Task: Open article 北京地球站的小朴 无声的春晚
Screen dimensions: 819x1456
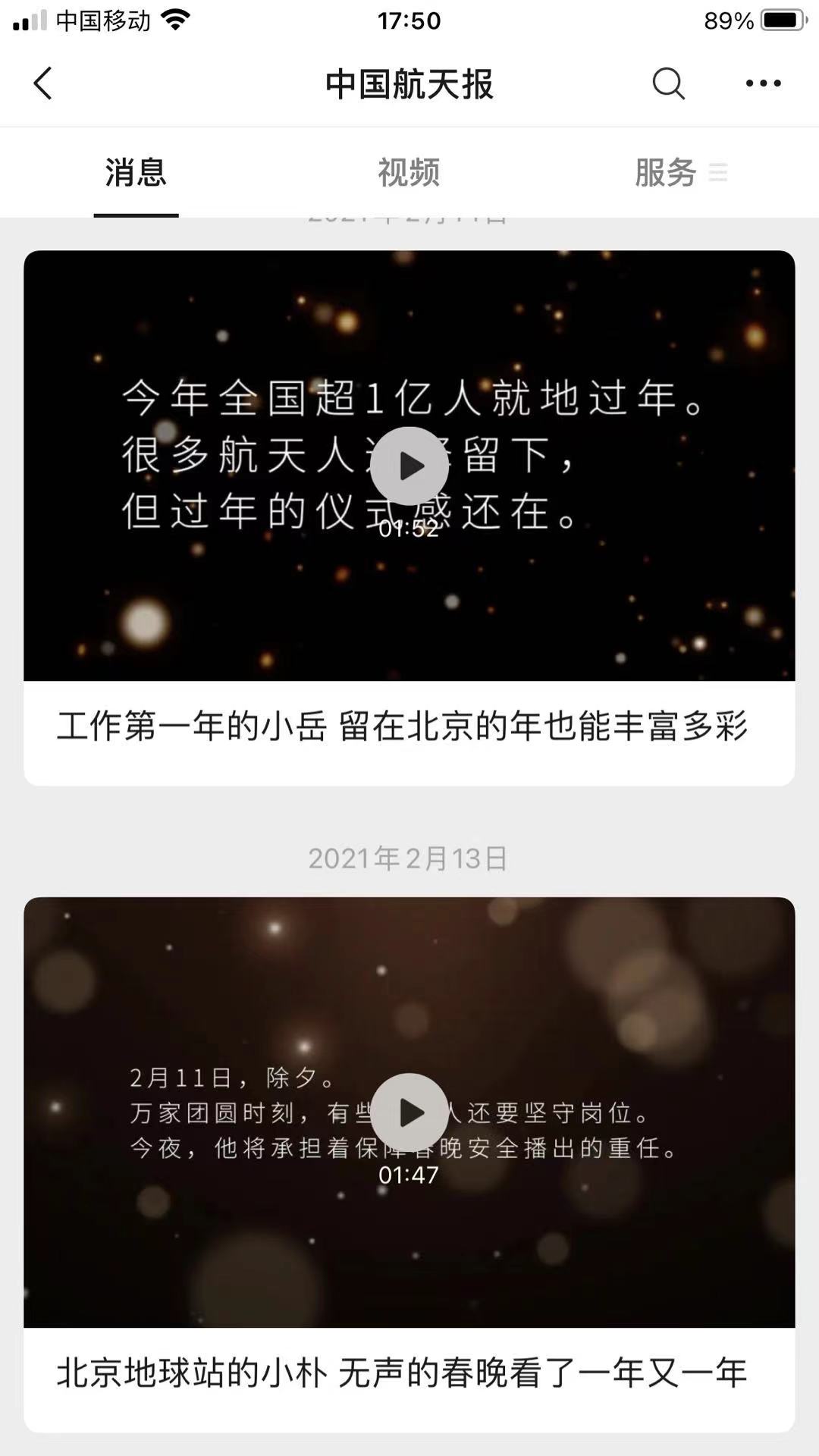Action: pyautogui.click(x=402, y=1373)
